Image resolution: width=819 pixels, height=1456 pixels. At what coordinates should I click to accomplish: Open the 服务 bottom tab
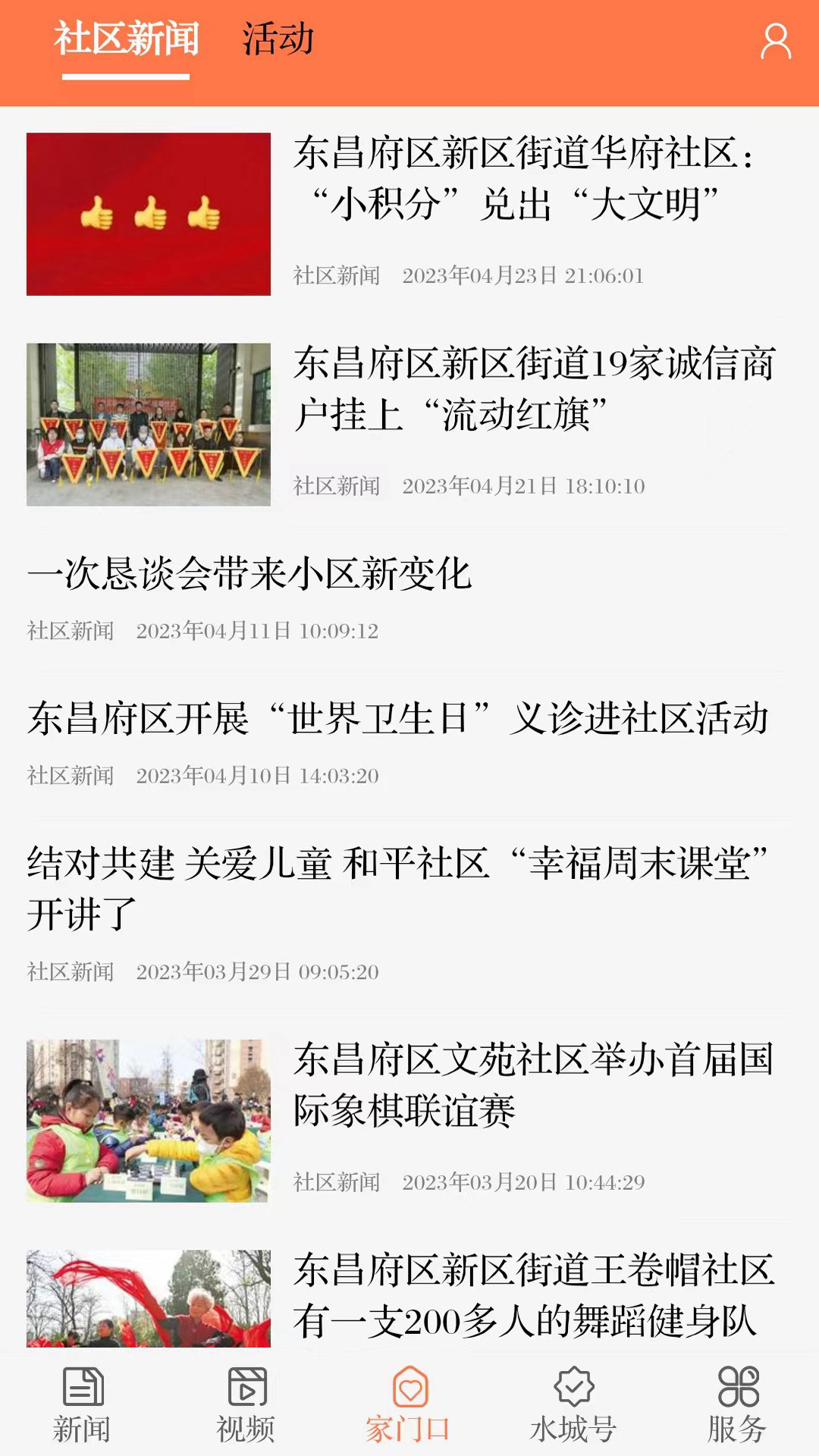737,1404
